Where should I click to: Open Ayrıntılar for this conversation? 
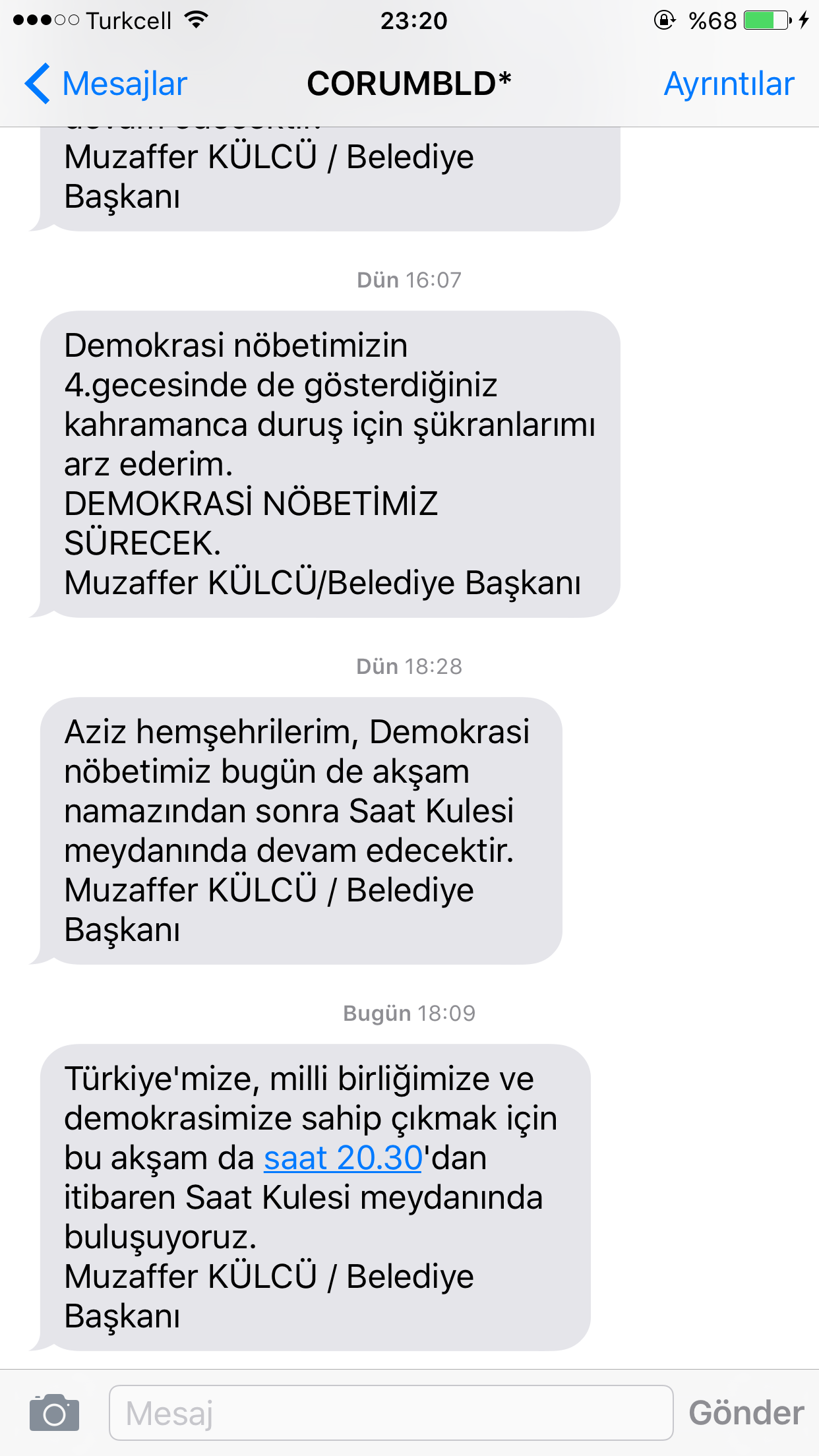(729, 84)
